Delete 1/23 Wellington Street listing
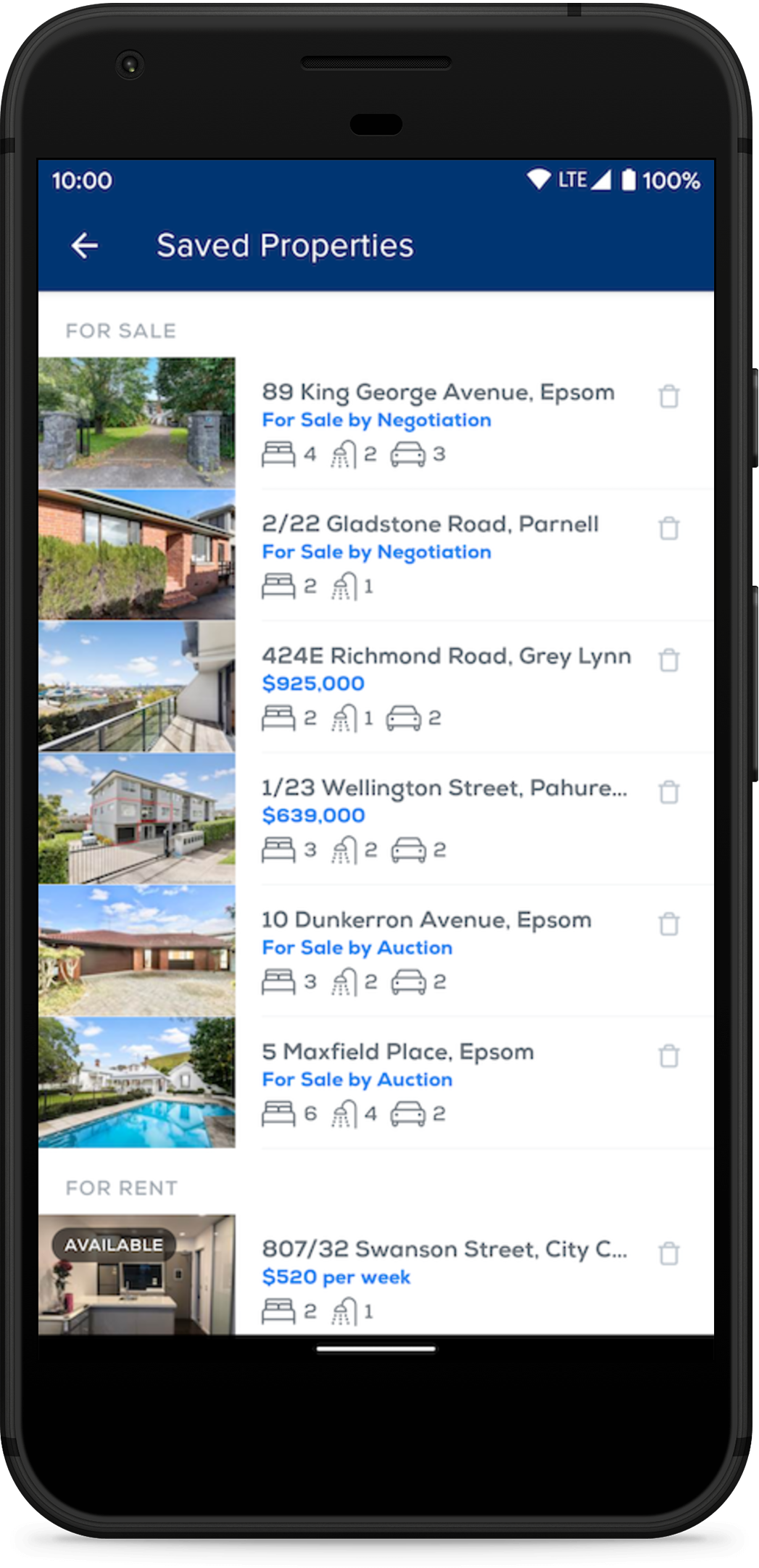This screenshot has width=759, height=1568. 668,792
